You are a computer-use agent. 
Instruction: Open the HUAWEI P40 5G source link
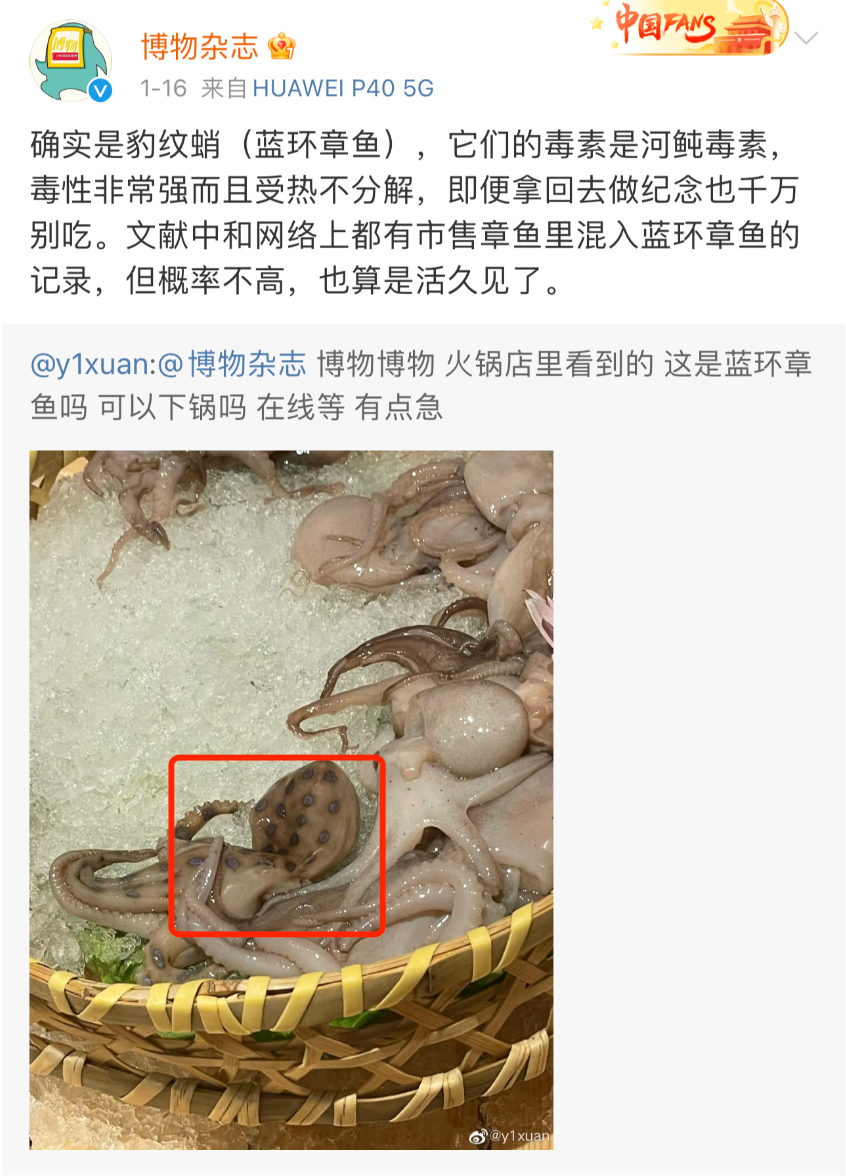pyautogui.click(x=342, y=88)
